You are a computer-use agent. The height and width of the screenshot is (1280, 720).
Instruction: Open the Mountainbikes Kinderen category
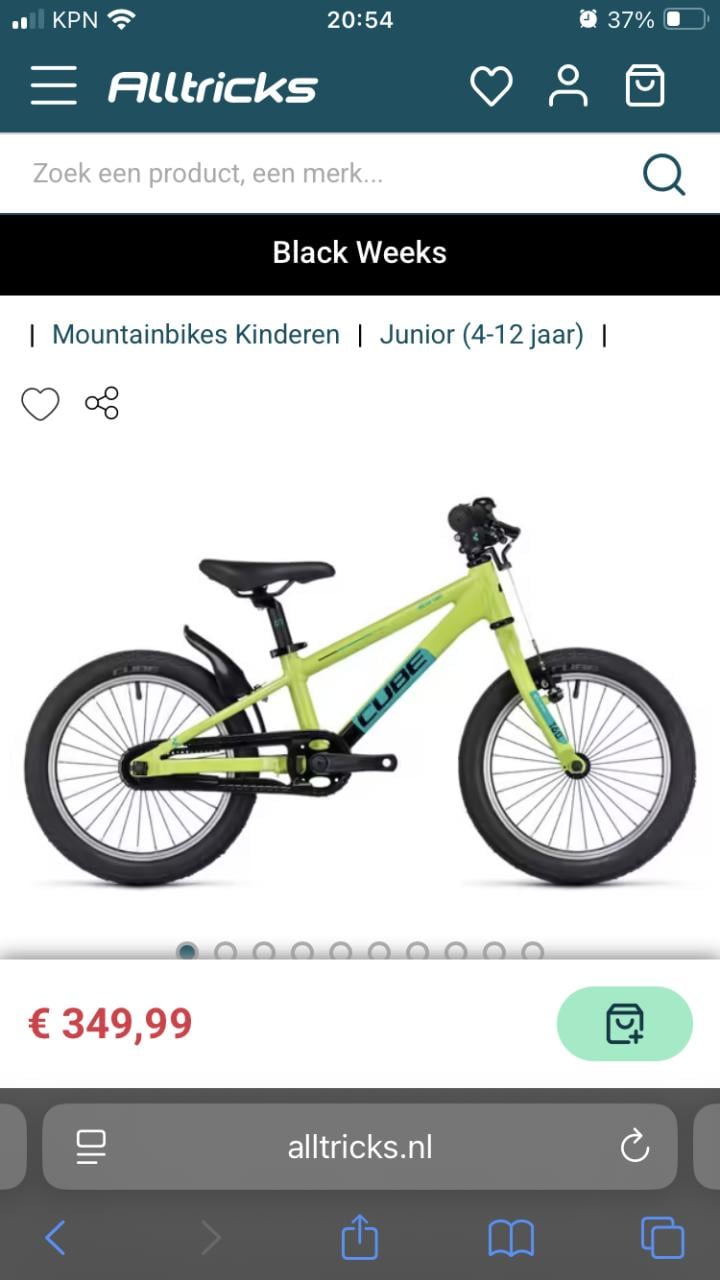tap(195, 334)
